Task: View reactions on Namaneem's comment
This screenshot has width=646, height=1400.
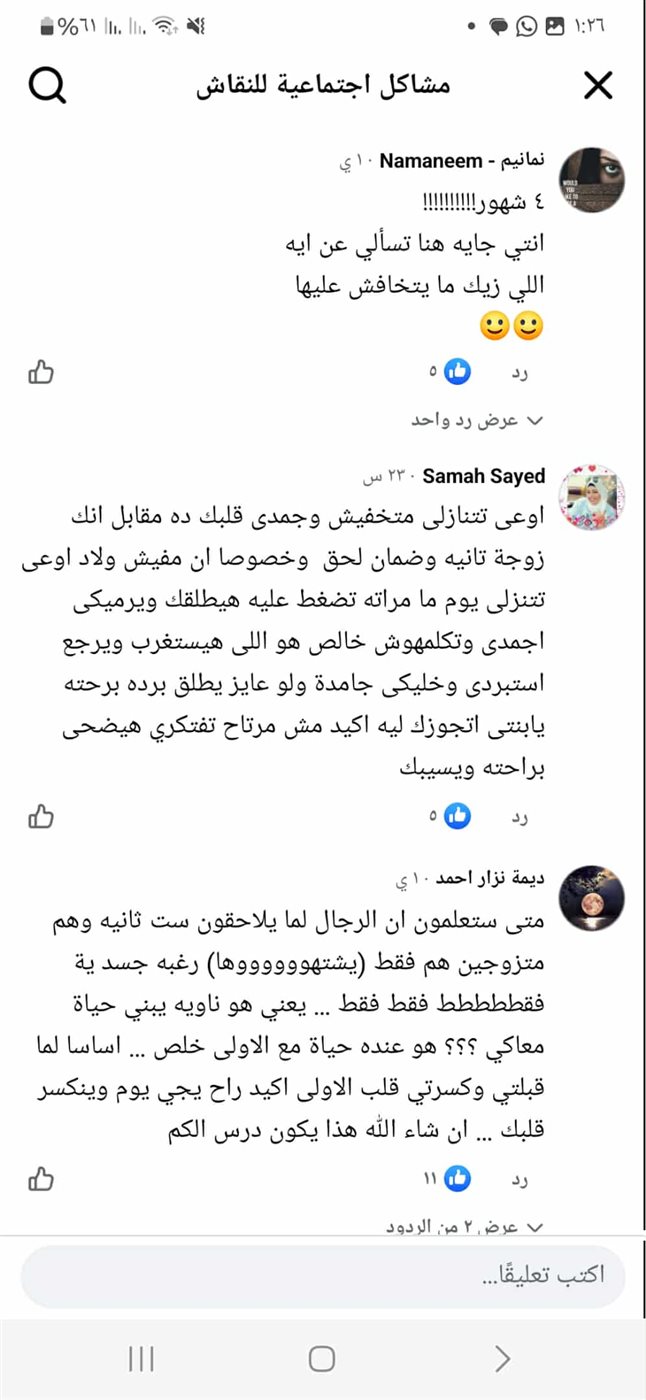Action: (449, 373)
